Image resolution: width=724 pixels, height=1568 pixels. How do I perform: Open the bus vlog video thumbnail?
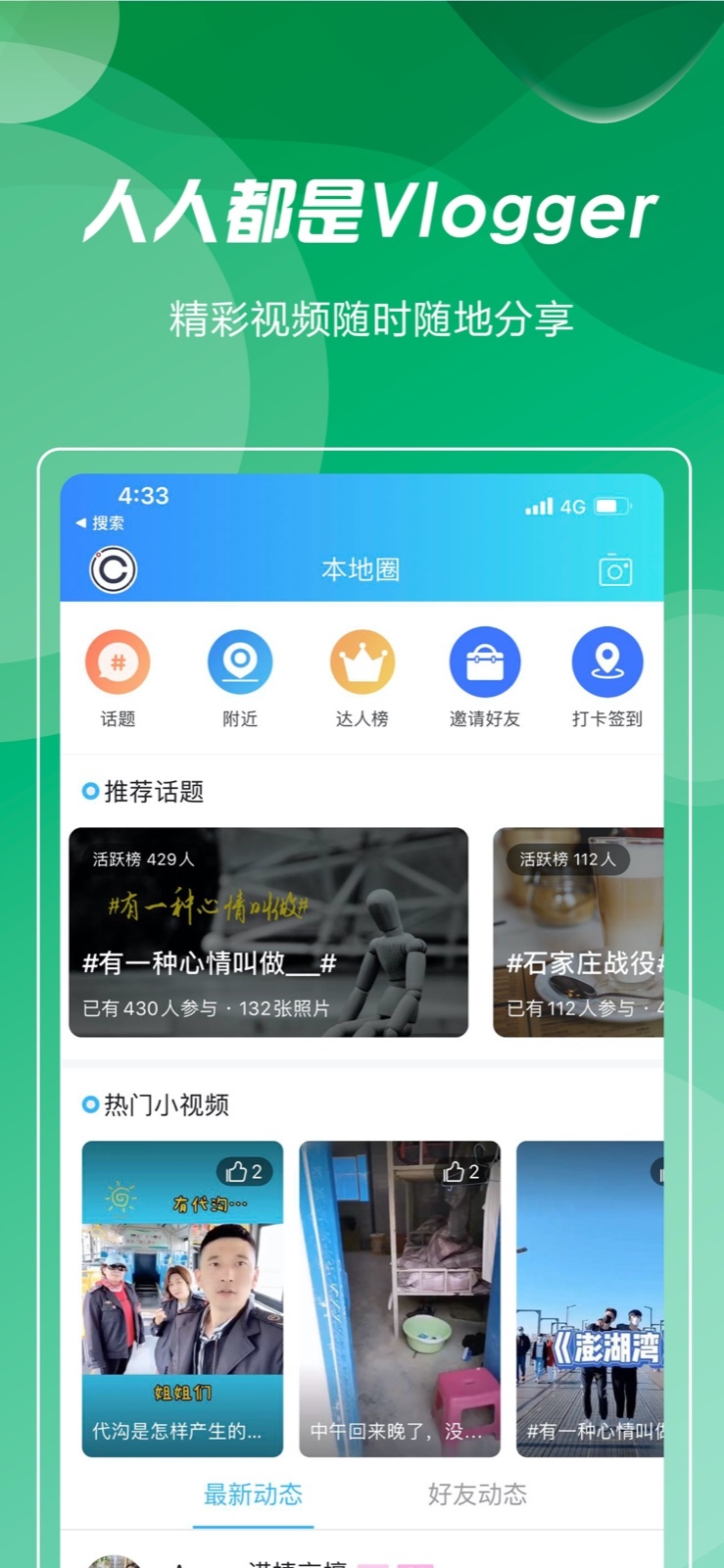tap(182, 1294)
